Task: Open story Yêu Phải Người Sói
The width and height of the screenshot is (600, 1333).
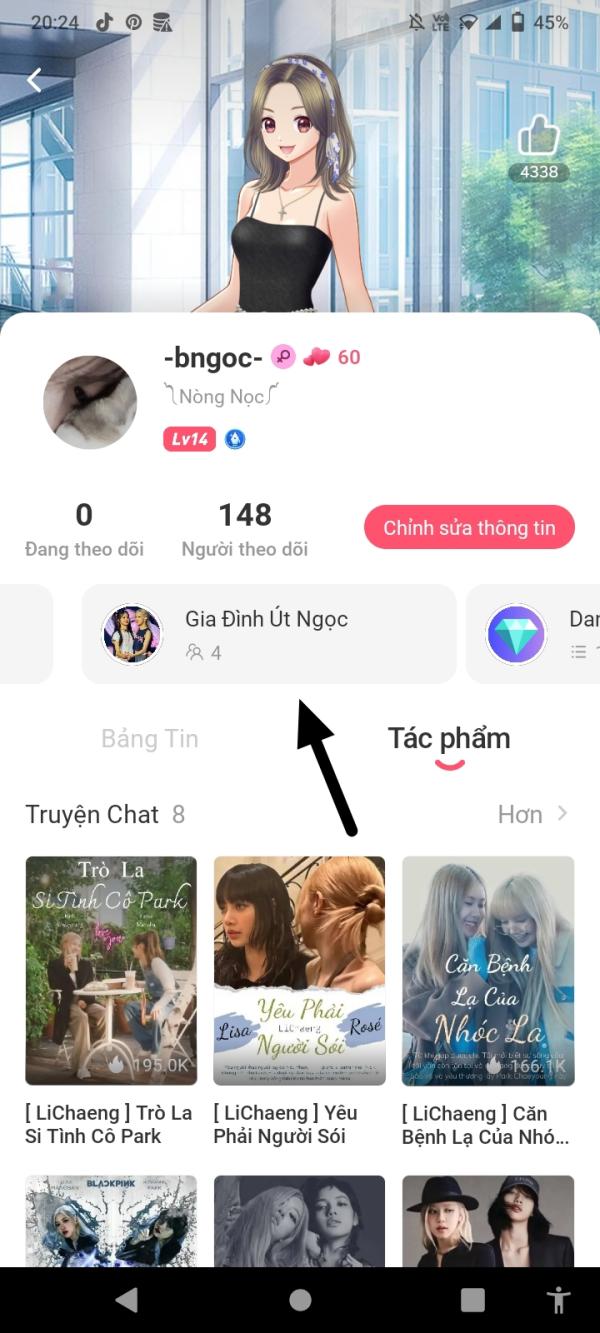Action: coord(299,970)
